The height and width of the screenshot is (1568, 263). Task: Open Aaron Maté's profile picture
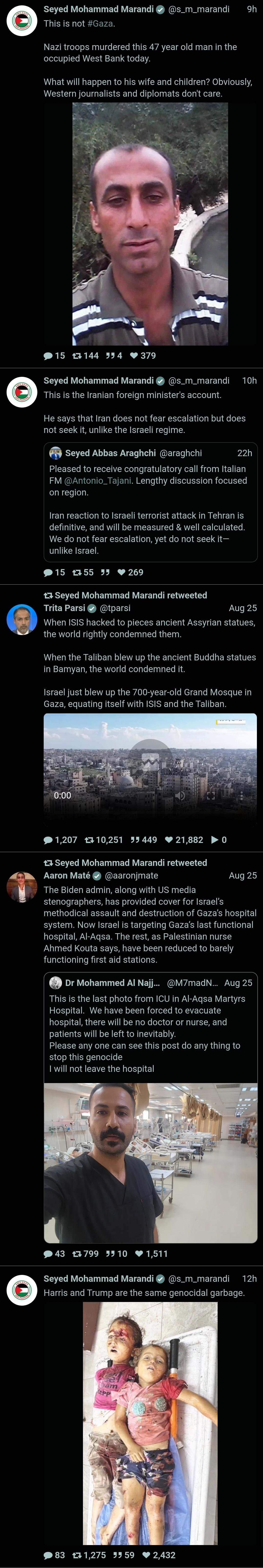[22, 887]
